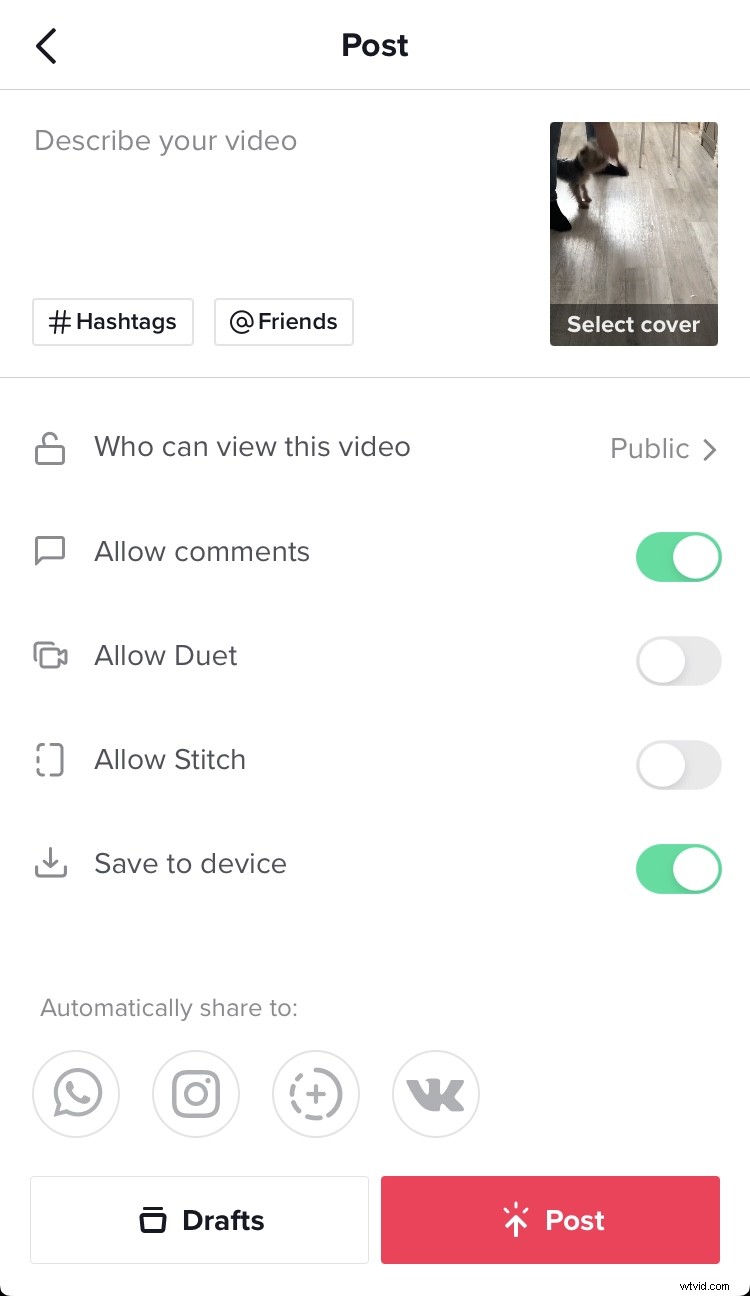Go back using the arrow at top
Viewport: 750px width, 1296px height.
[46, 45]
